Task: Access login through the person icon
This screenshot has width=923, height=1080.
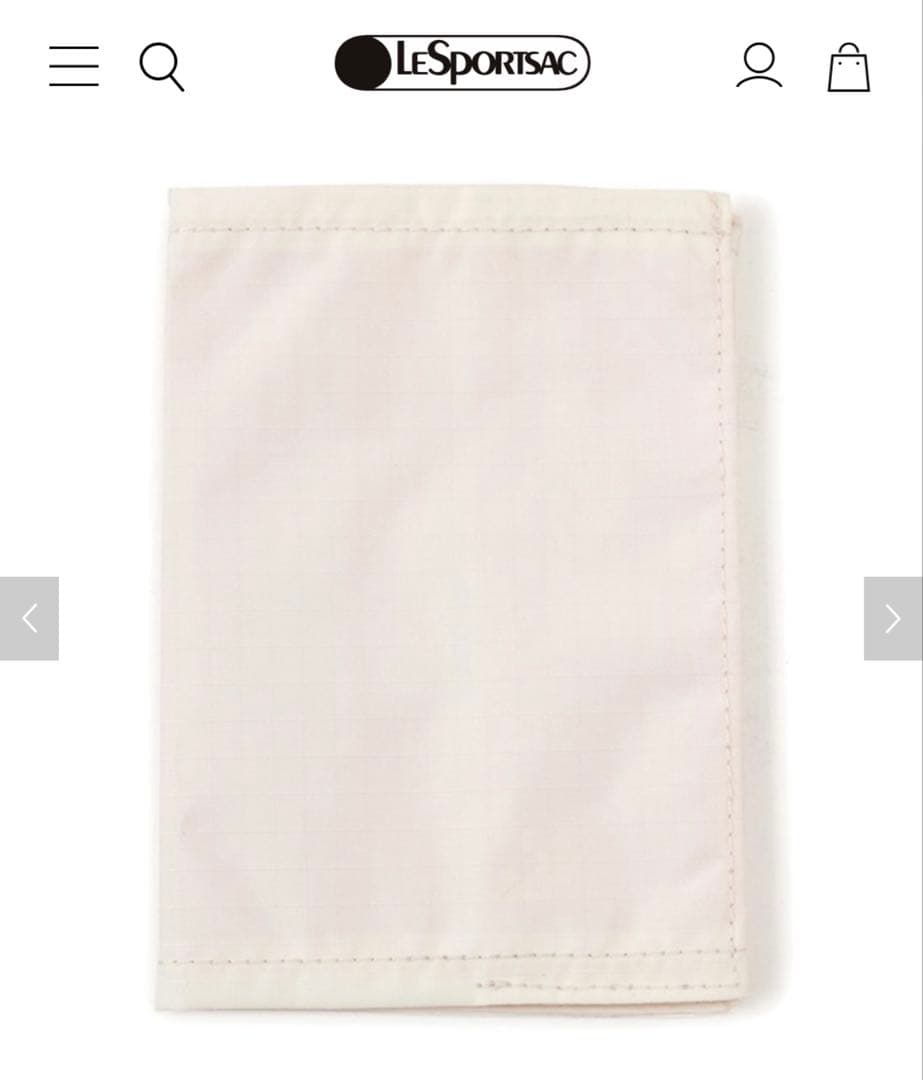Action: (759, 65)
